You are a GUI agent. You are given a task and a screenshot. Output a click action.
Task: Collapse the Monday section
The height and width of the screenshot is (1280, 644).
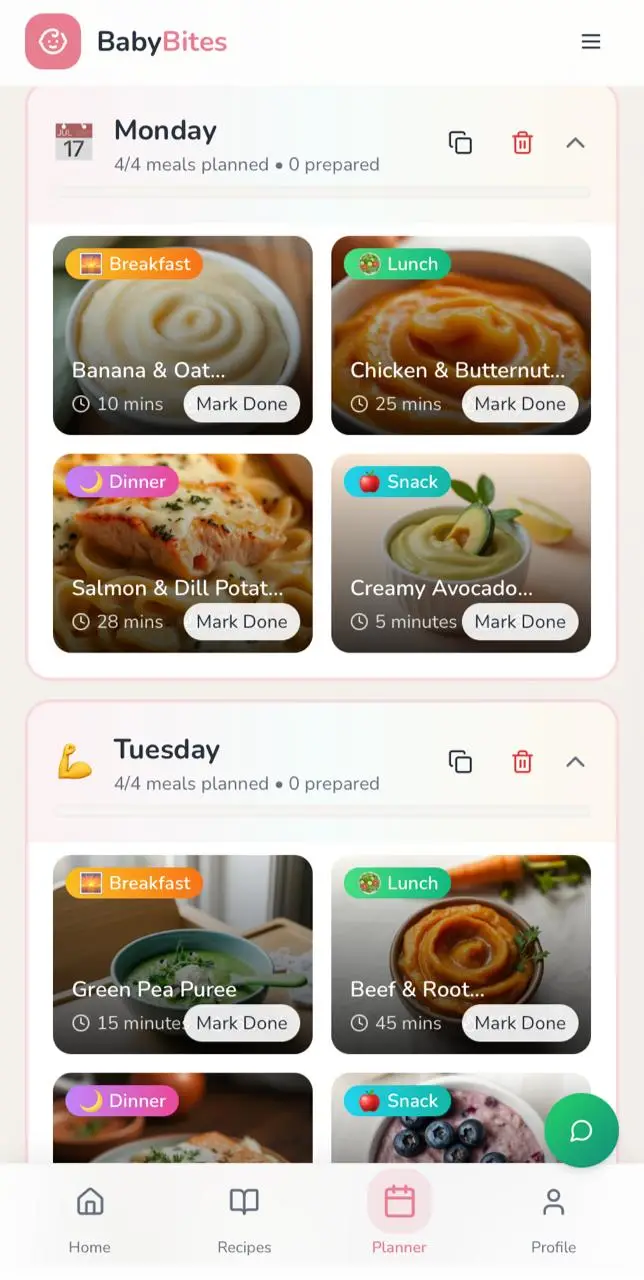point(575,143)
